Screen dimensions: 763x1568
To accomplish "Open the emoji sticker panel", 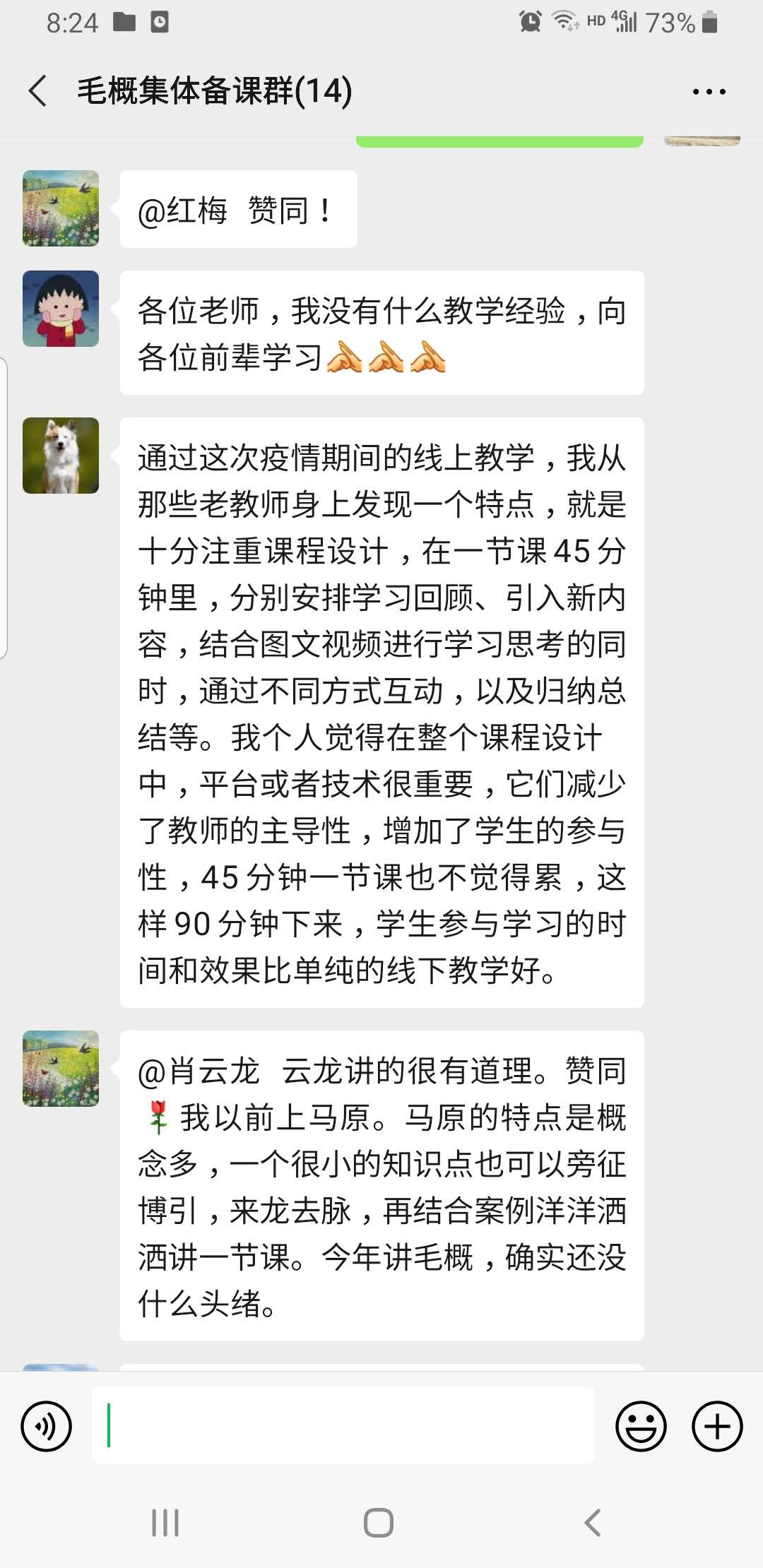I will pyautogui.click(x=641, y=1426).
